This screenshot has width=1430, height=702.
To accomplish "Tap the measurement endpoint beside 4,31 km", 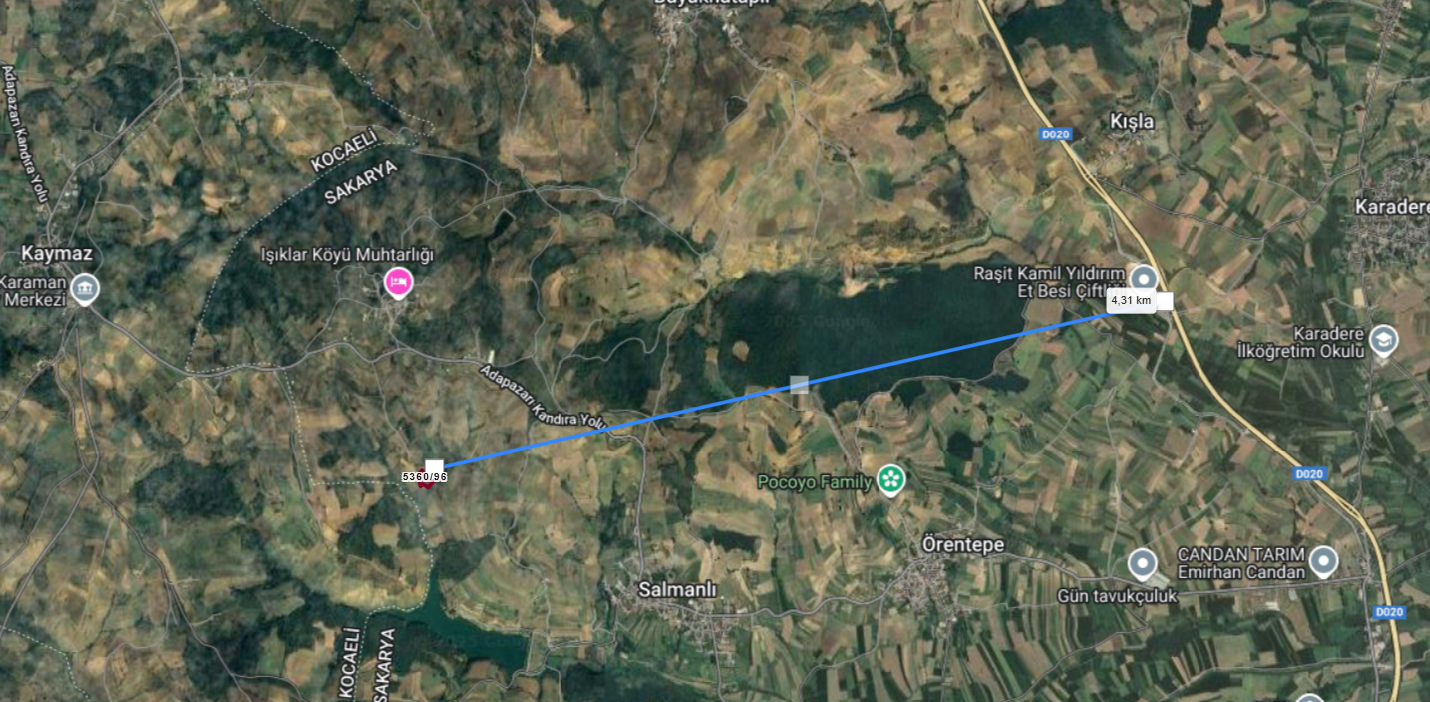I will tap(1165, 301).
